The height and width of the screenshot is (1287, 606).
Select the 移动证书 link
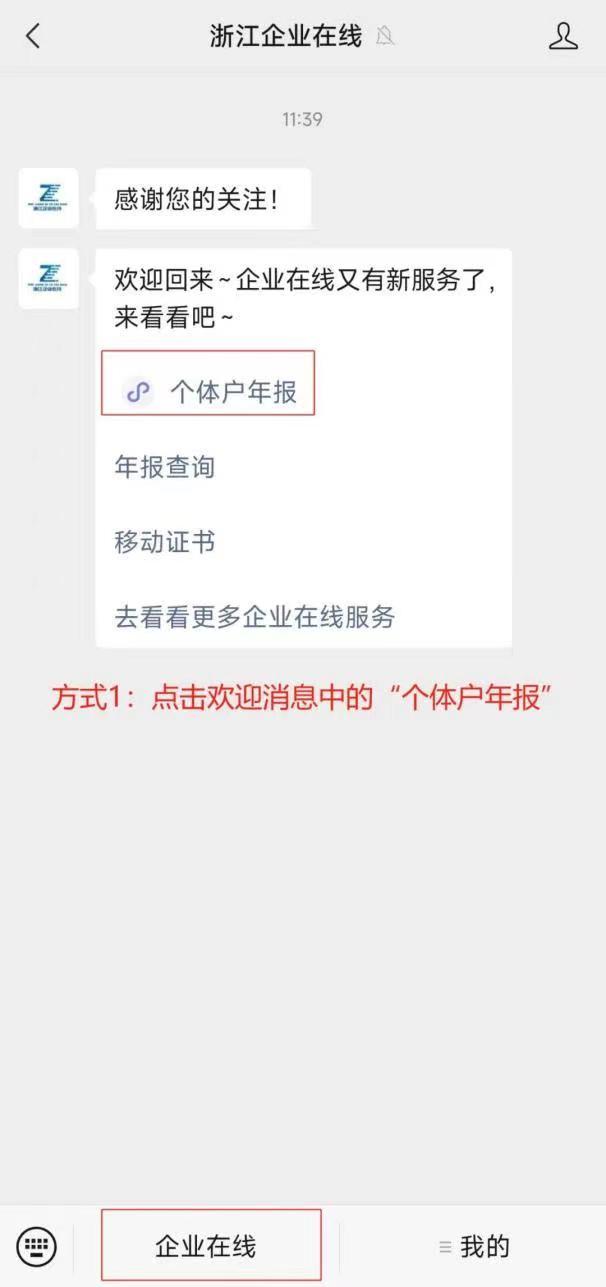pos(164,543)
